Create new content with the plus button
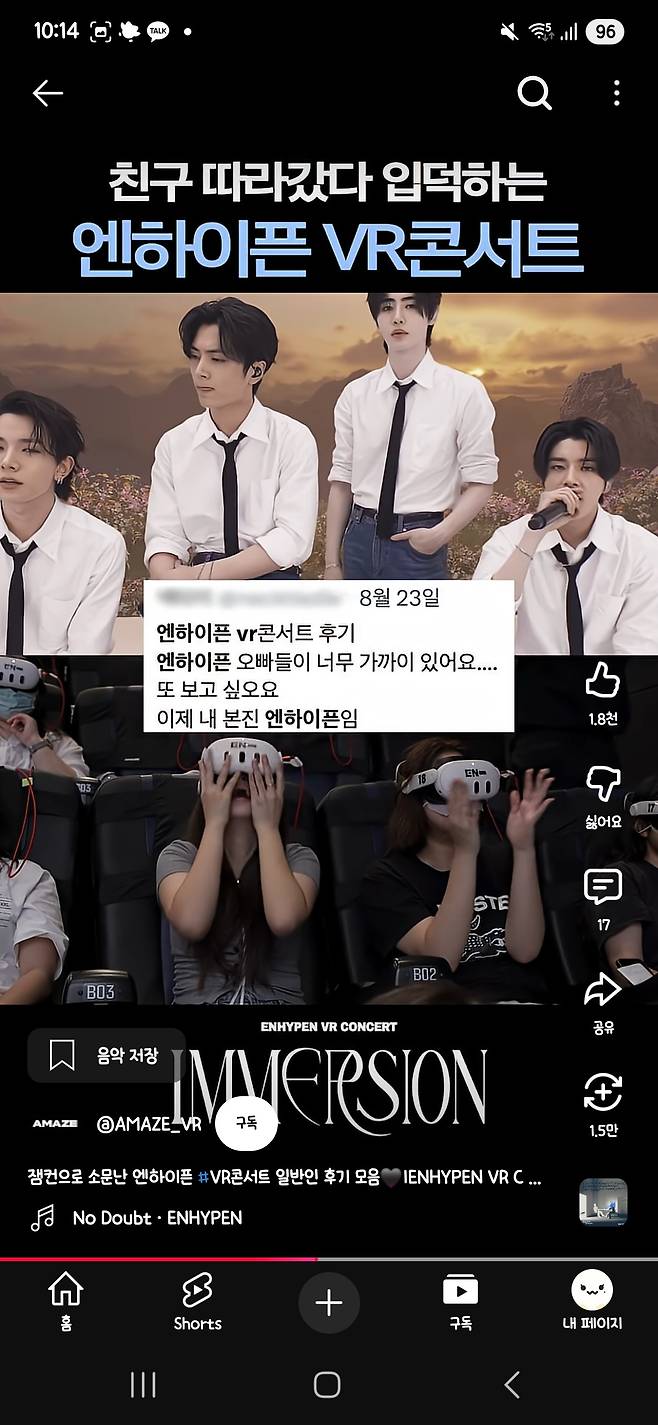 tap(328, 1303)
